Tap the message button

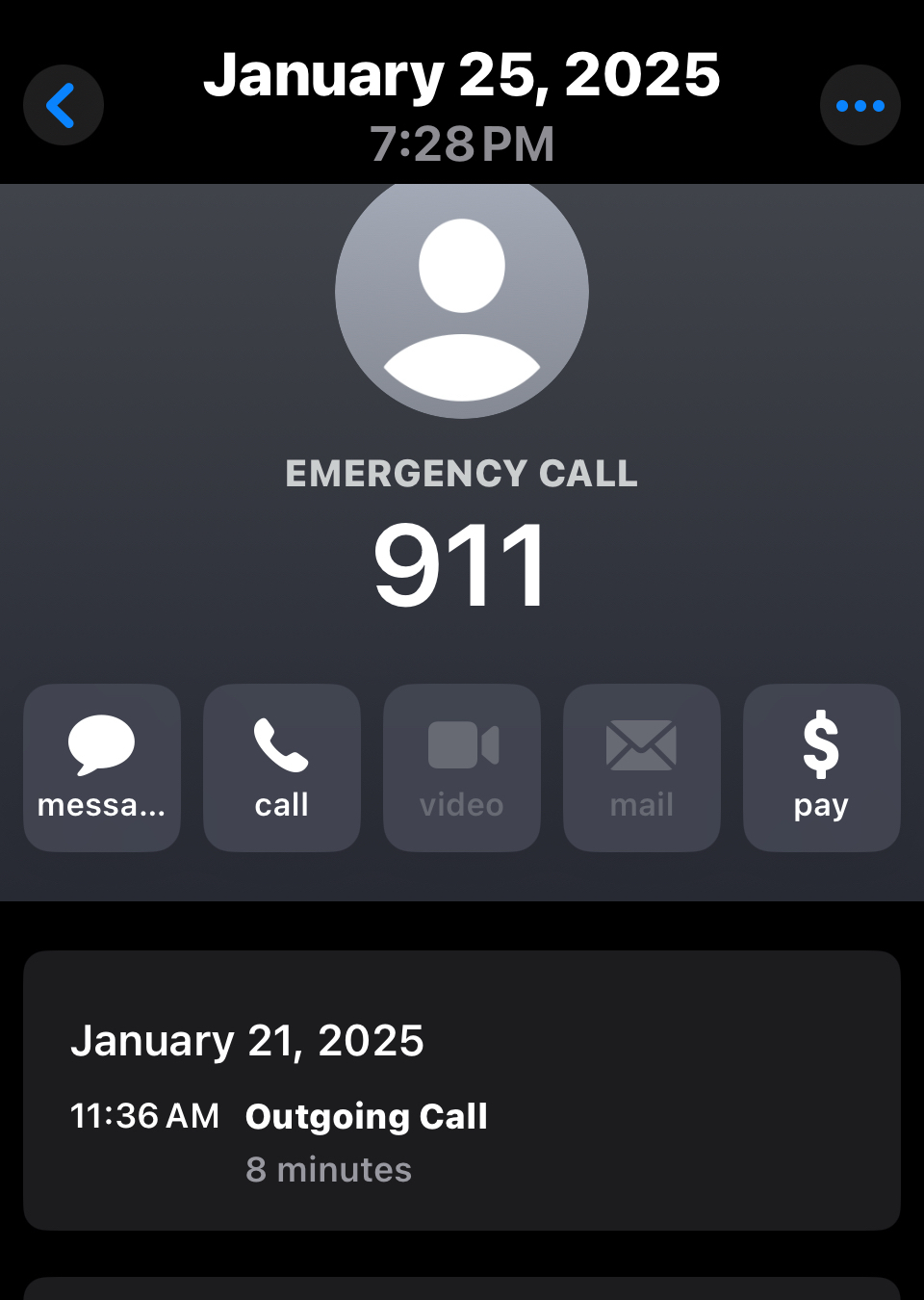tap(102, 767)
